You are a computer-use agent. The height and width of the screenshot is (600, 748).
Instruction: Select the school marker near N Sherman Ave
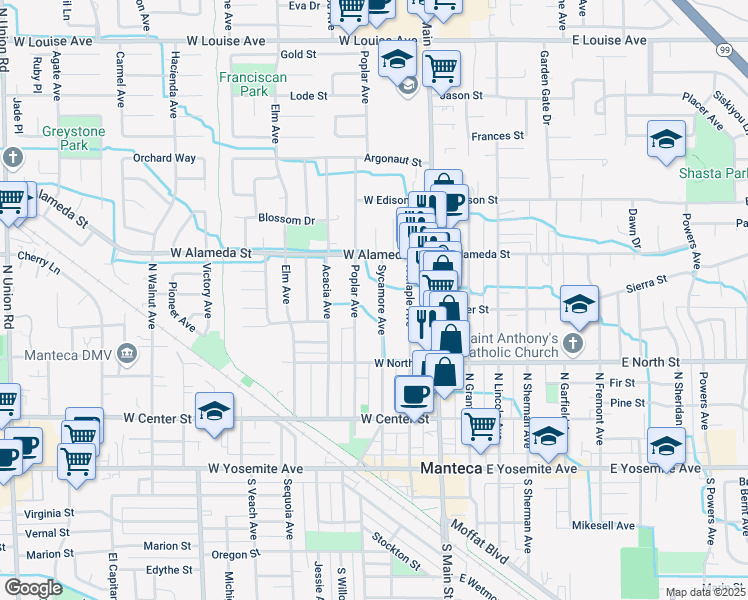pos(548,435)
